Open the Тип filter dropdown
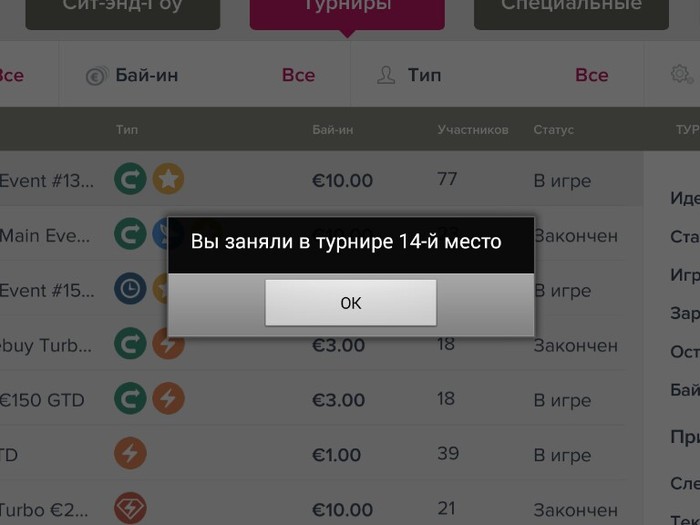Screen dimensions: 700x525 click(492, 75)
